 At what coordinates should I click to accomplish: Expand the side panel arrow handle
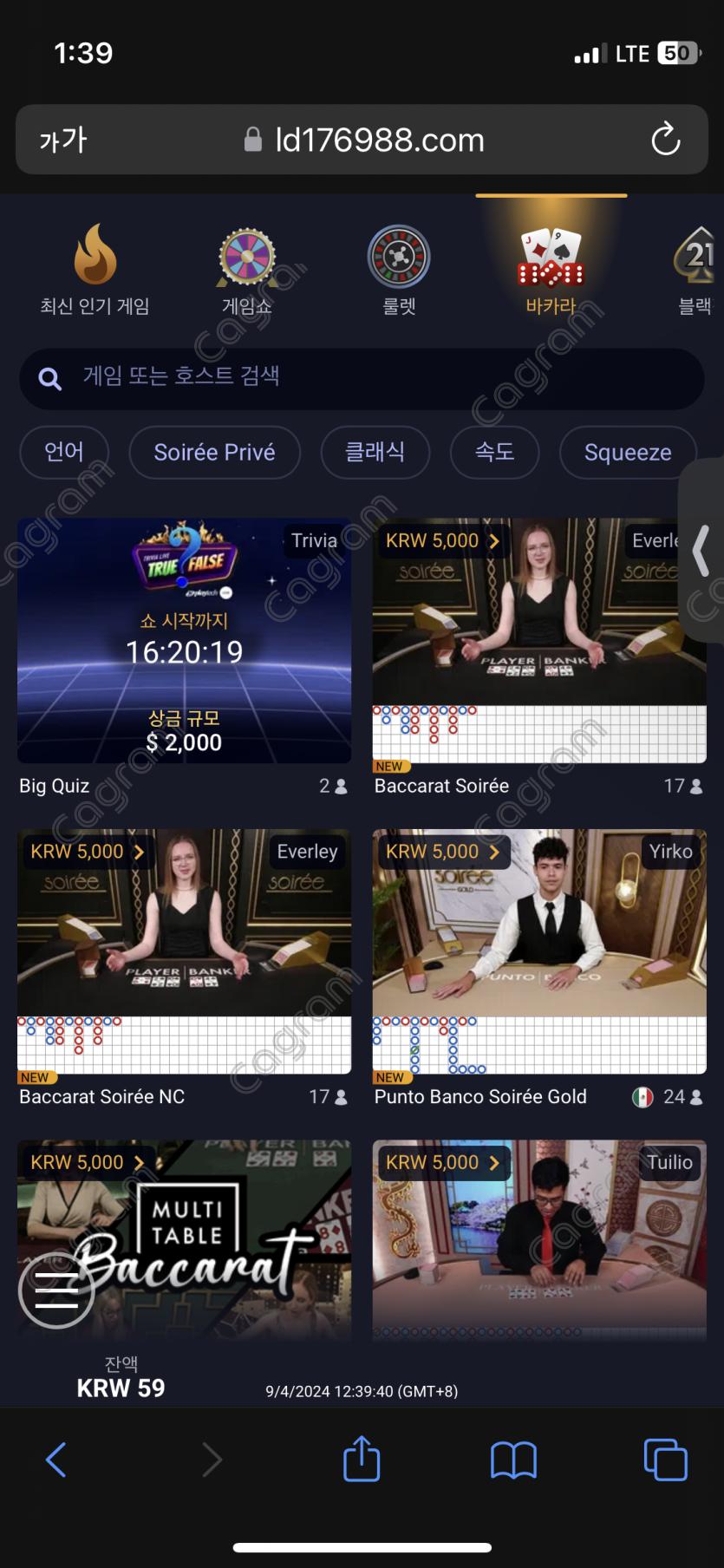tap(701, 552)
